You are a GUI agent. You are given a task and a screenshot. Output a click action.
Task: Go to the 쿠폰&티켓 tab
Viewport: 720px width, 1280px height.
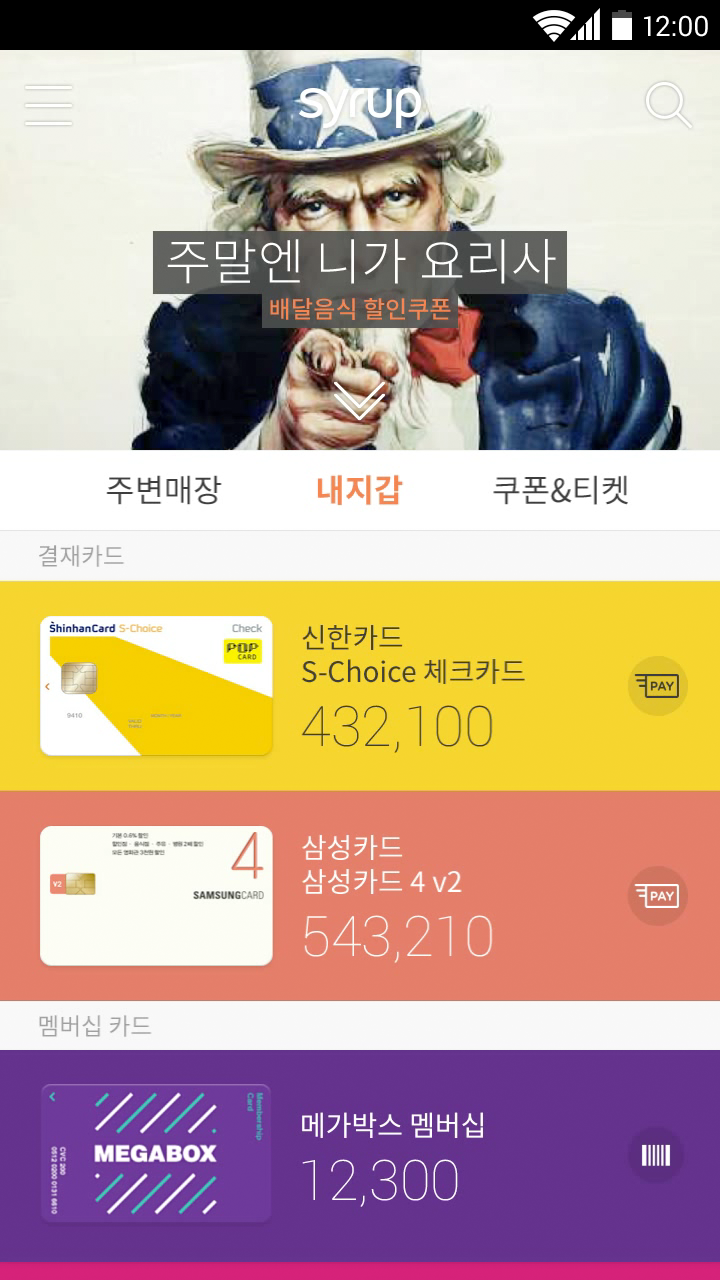[x=560, y=491]
